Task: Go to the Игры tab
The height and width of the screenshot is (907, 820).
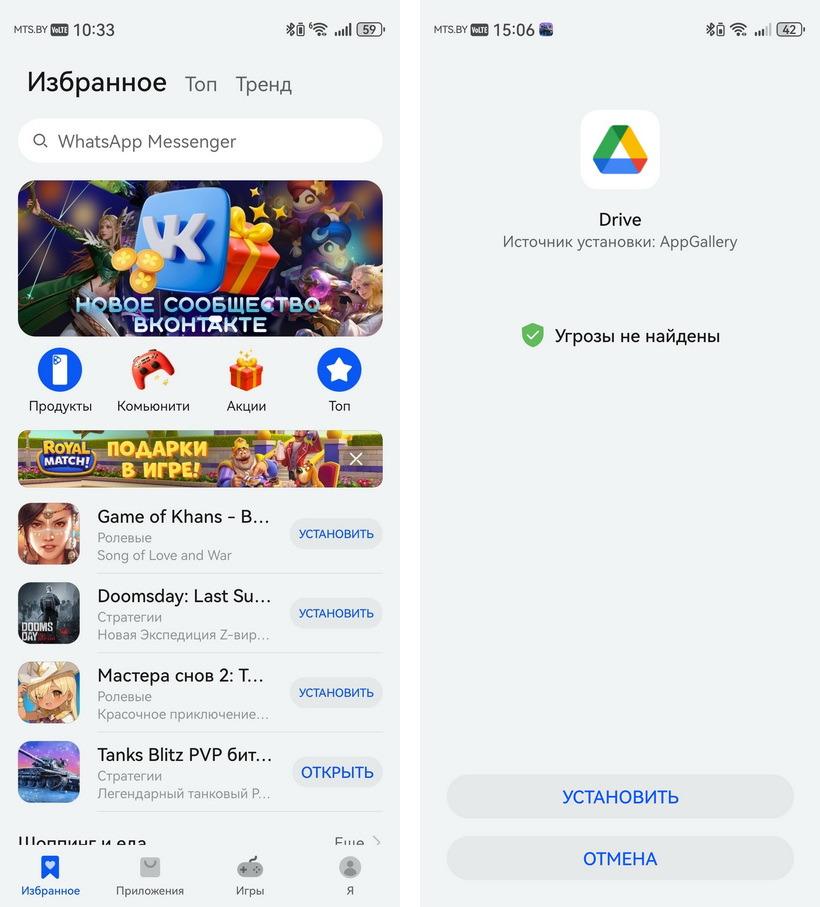Action: pos(250,875)
